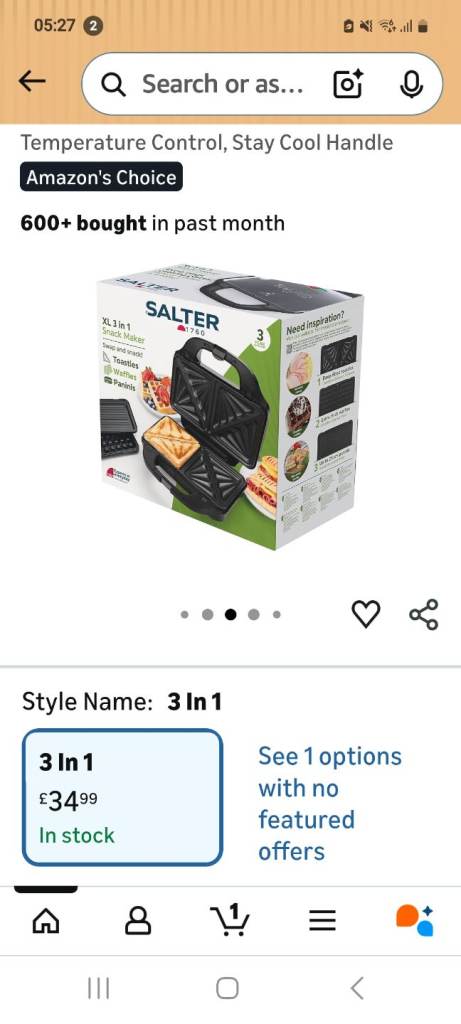This screenshot has height=1024, width=461.
Task: Go to the Amazon Home tab
Action: (46, 921)
